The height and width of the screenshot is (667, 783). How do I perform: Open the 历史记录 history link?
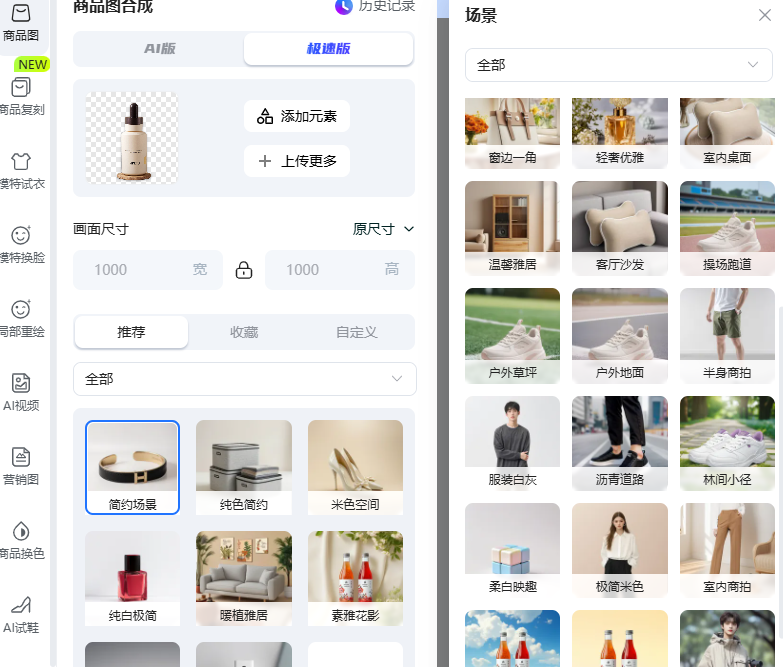pyautogui.click(x=375, y=7)
